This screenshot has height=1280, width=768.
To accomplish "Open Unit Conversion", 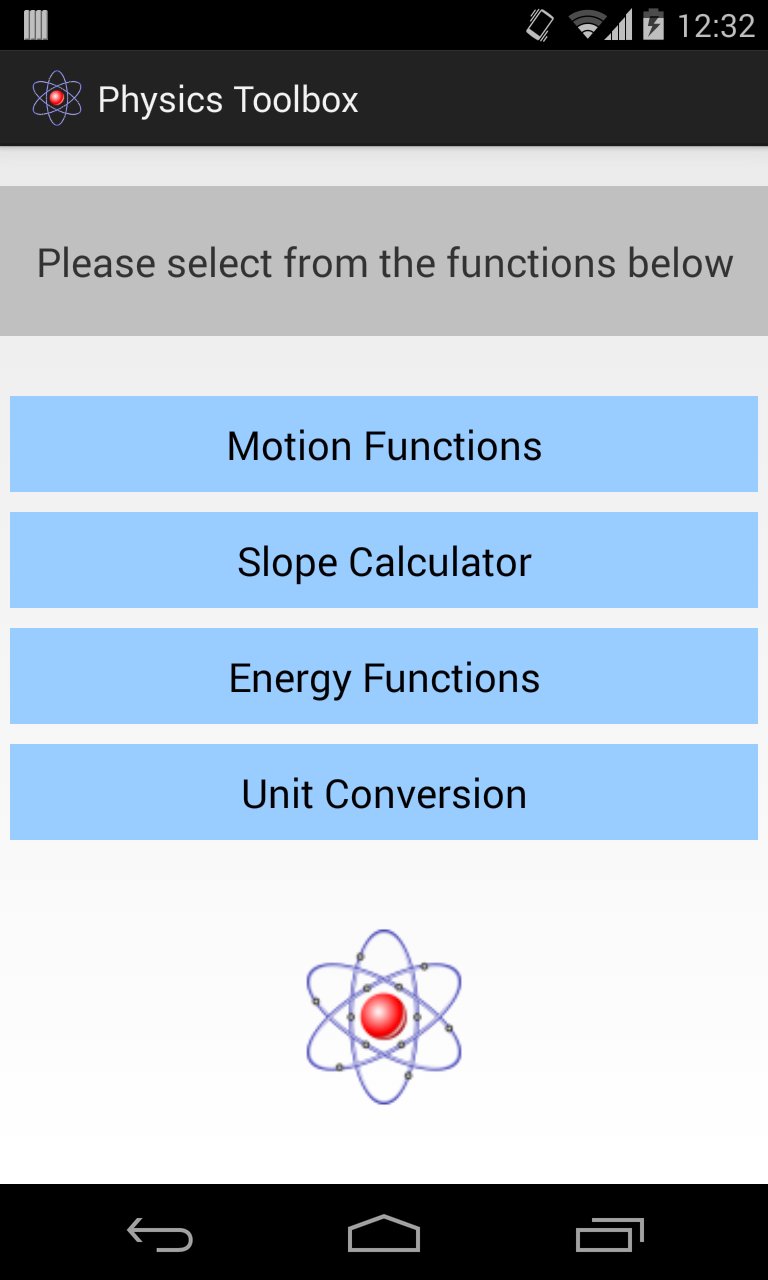I will (x=384, y=792).
